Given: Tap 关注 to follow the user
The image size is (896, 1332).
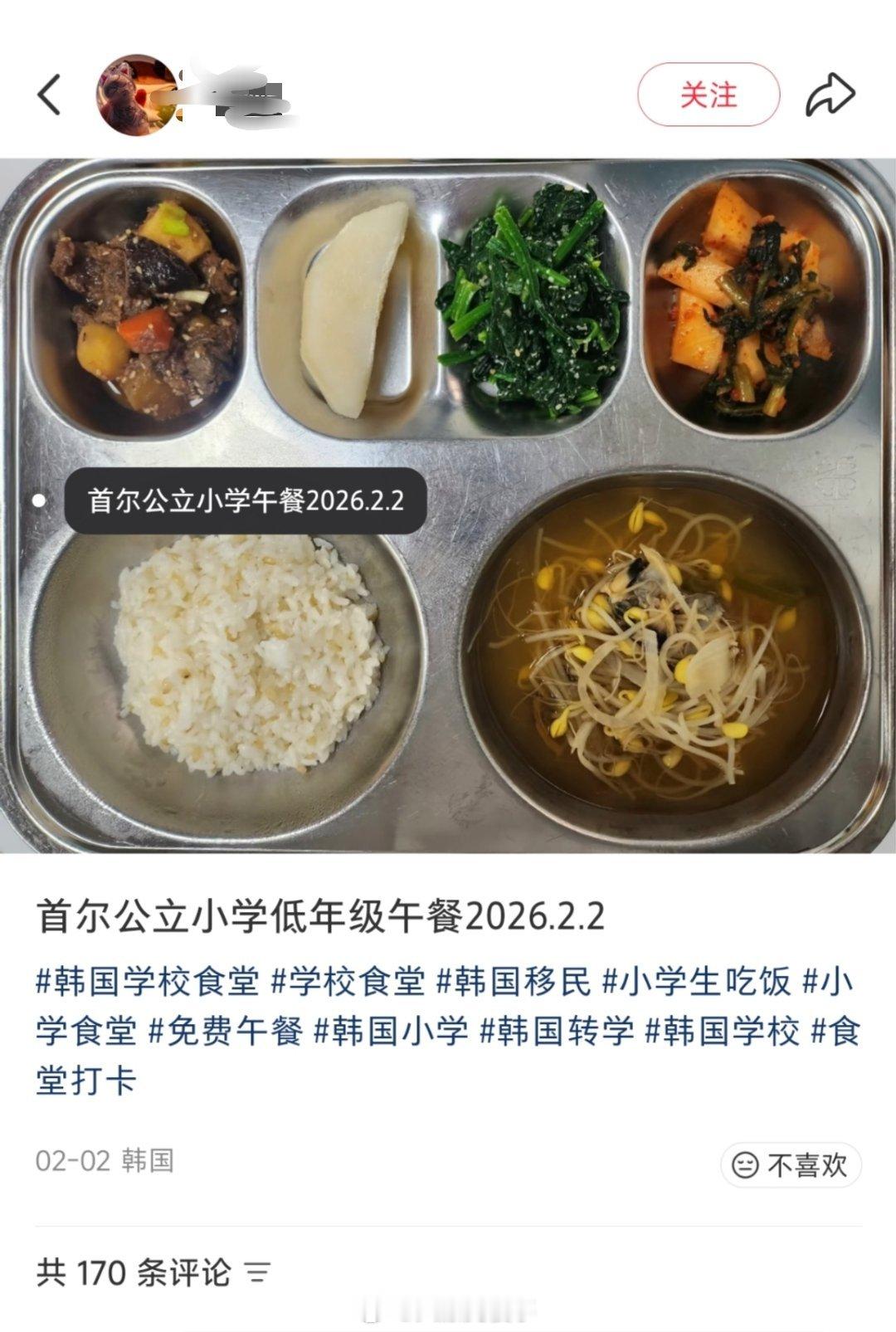Looking at the screenshot, I should [x=708, y=93].
